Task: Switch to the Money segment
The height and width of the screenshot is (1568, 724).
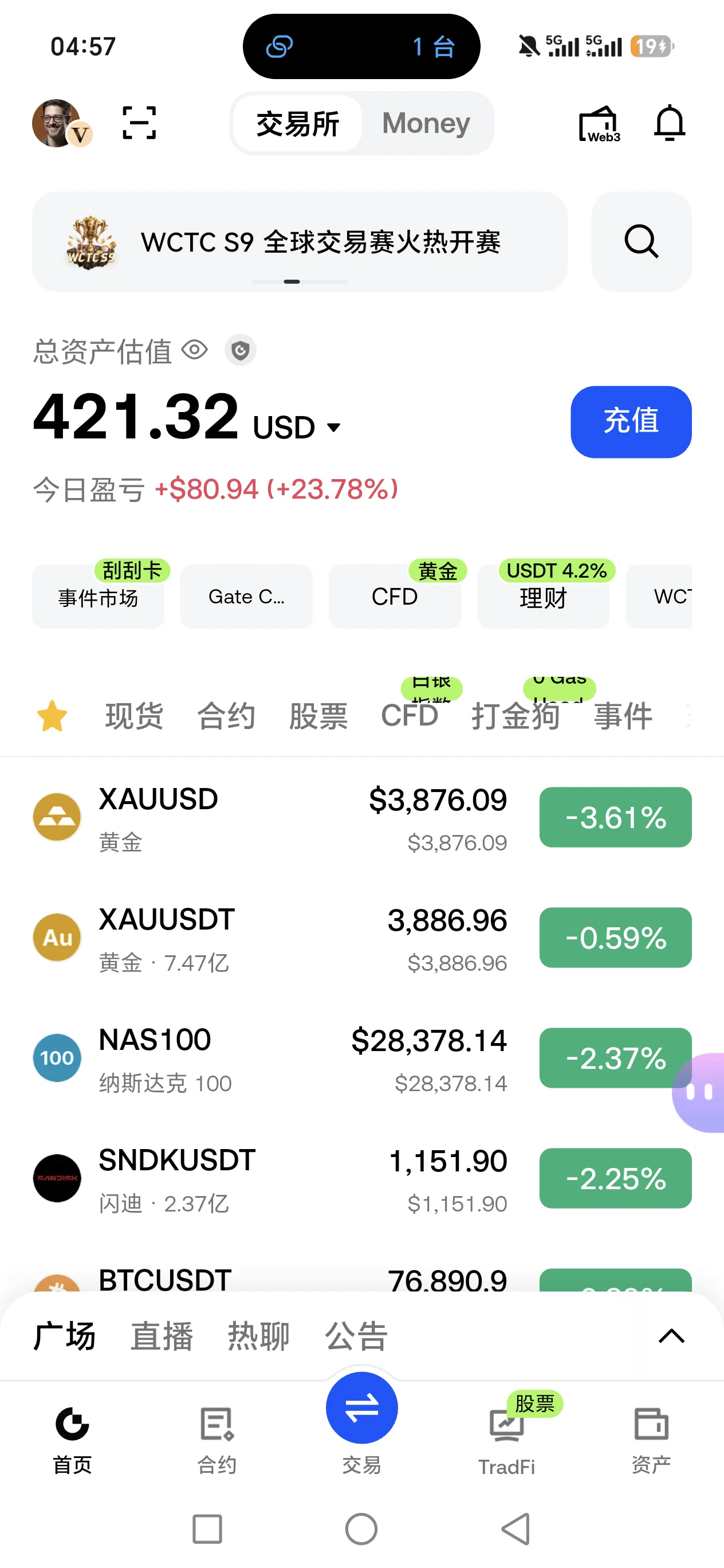Action: click(426, 123)
